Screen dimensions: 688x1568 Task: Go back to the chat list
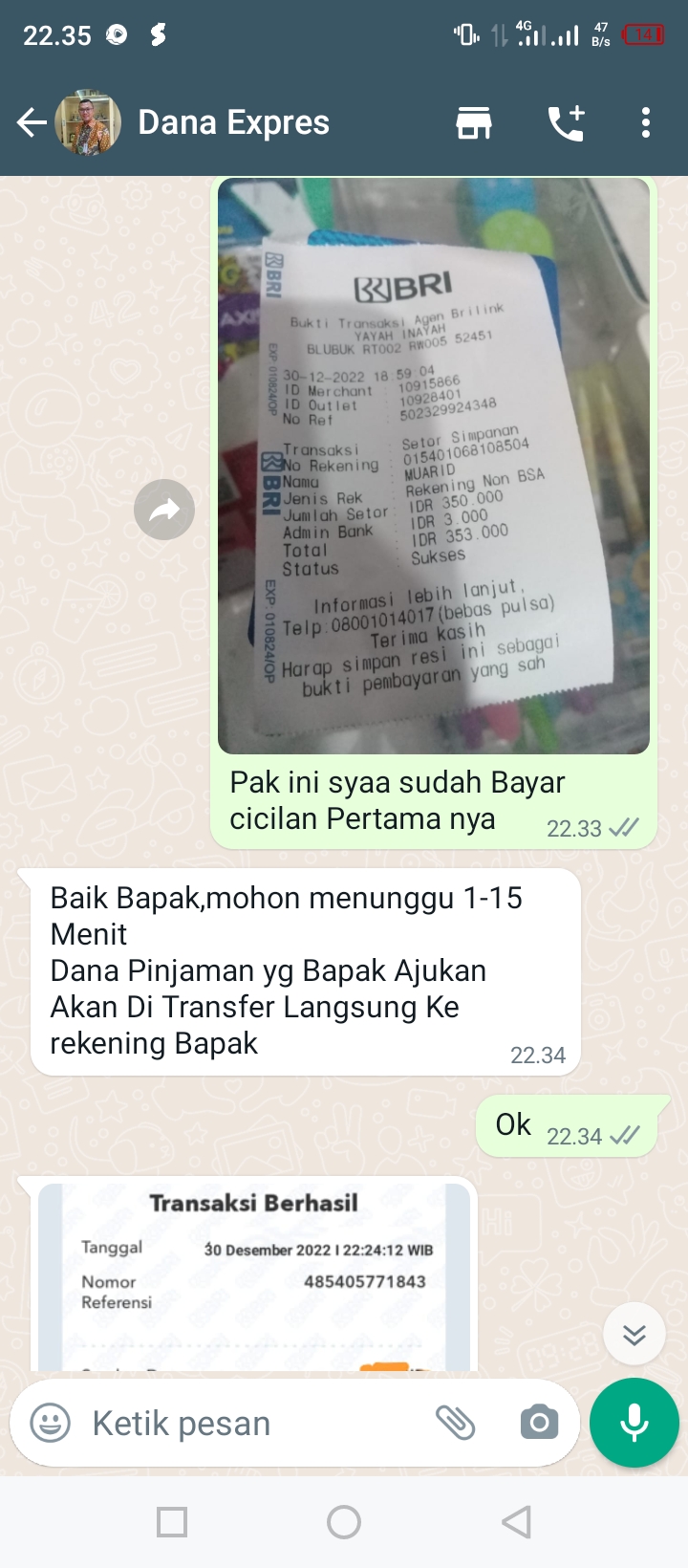click(31, 122)
